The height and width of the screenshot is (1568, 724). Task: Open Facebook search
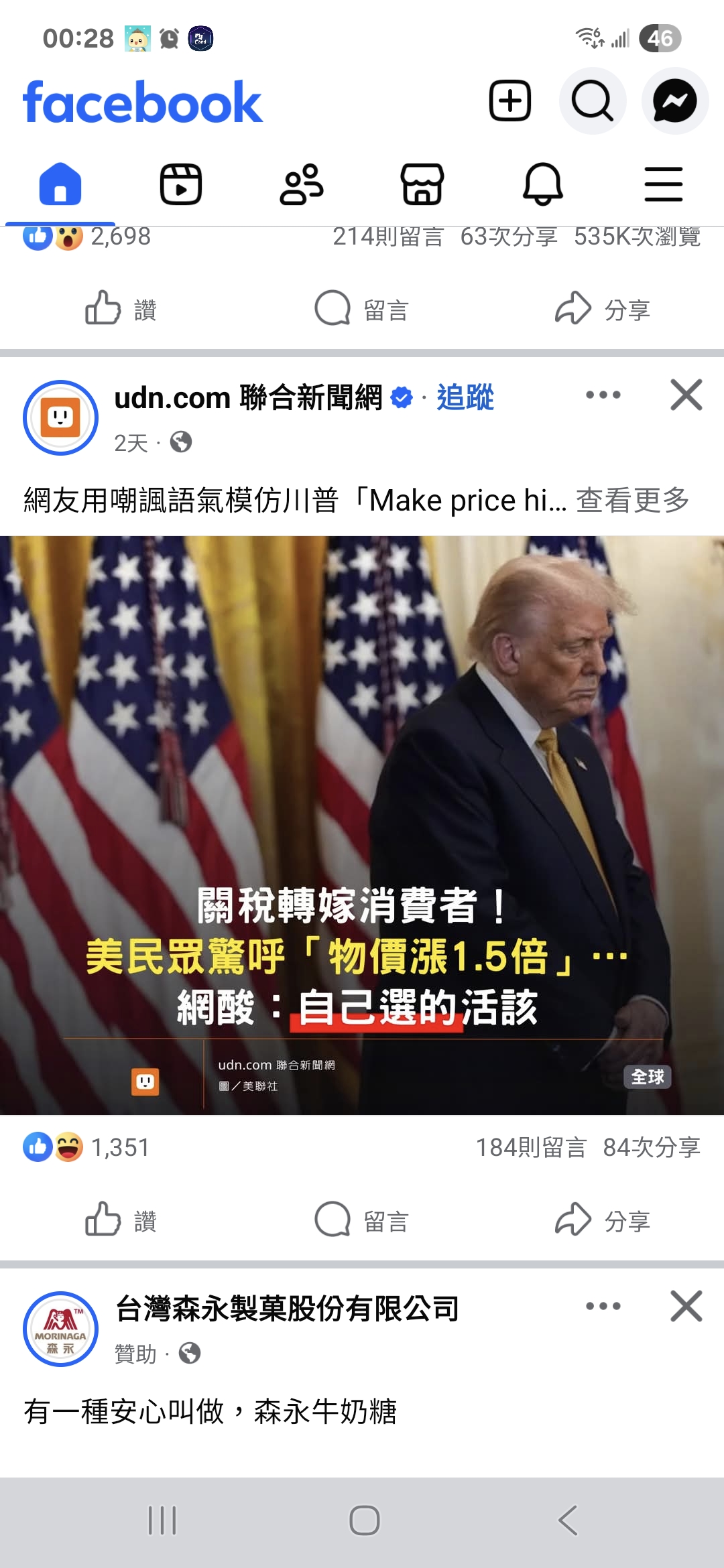point(593,101)
